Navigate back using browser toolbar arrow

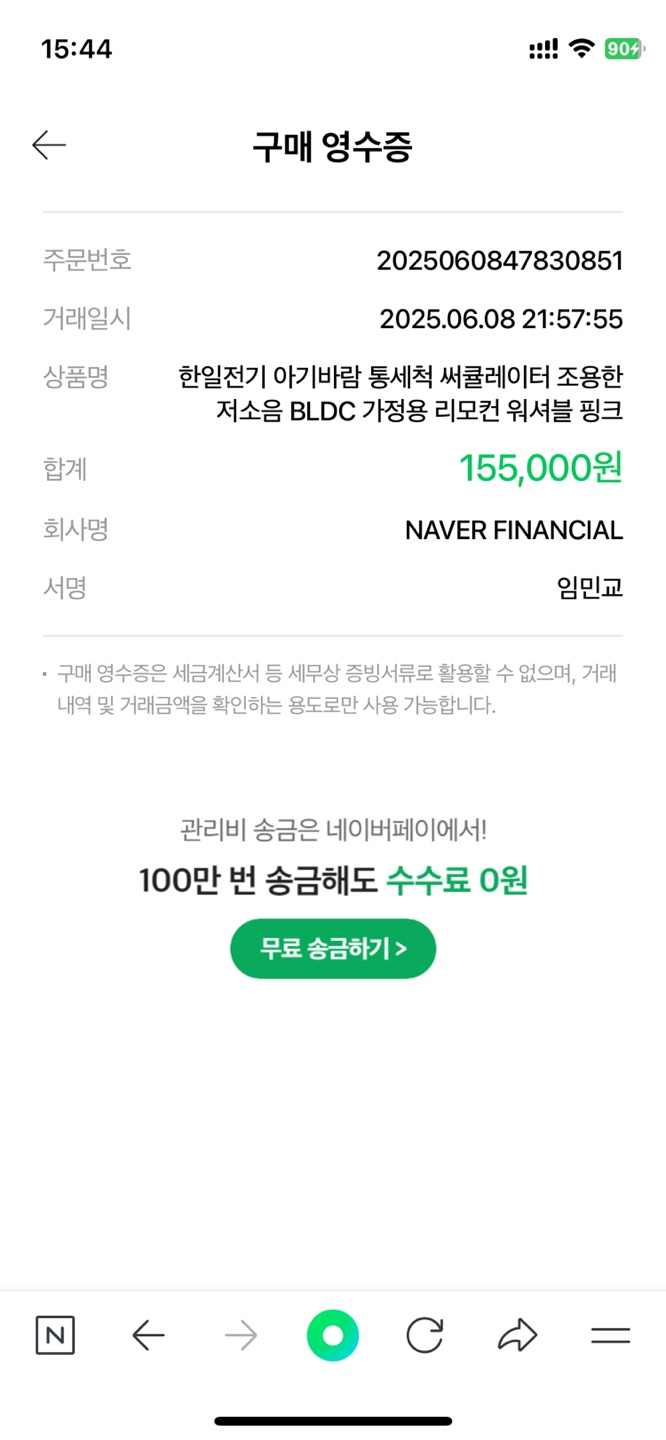[x=148, y=1335]
